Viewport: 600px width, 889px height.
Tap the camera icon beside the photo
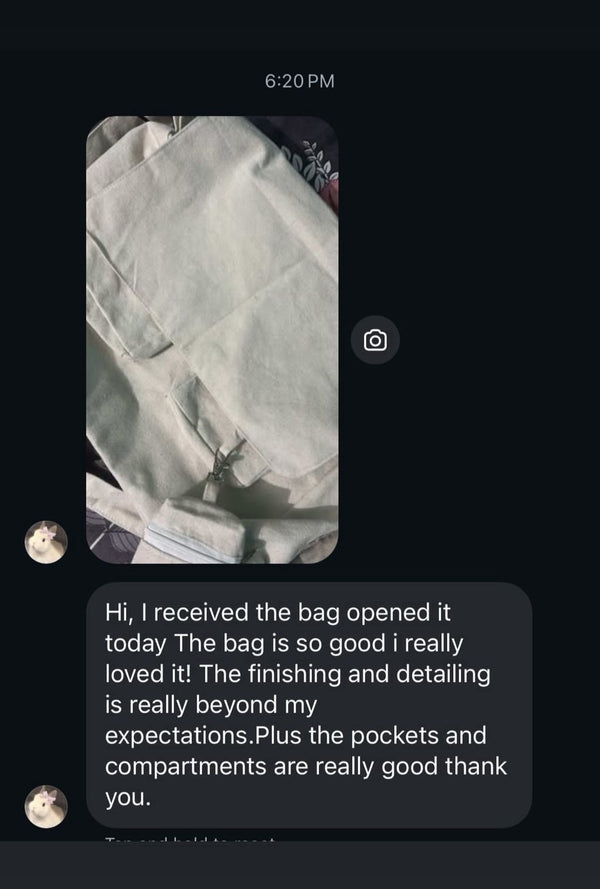(375, 340)
